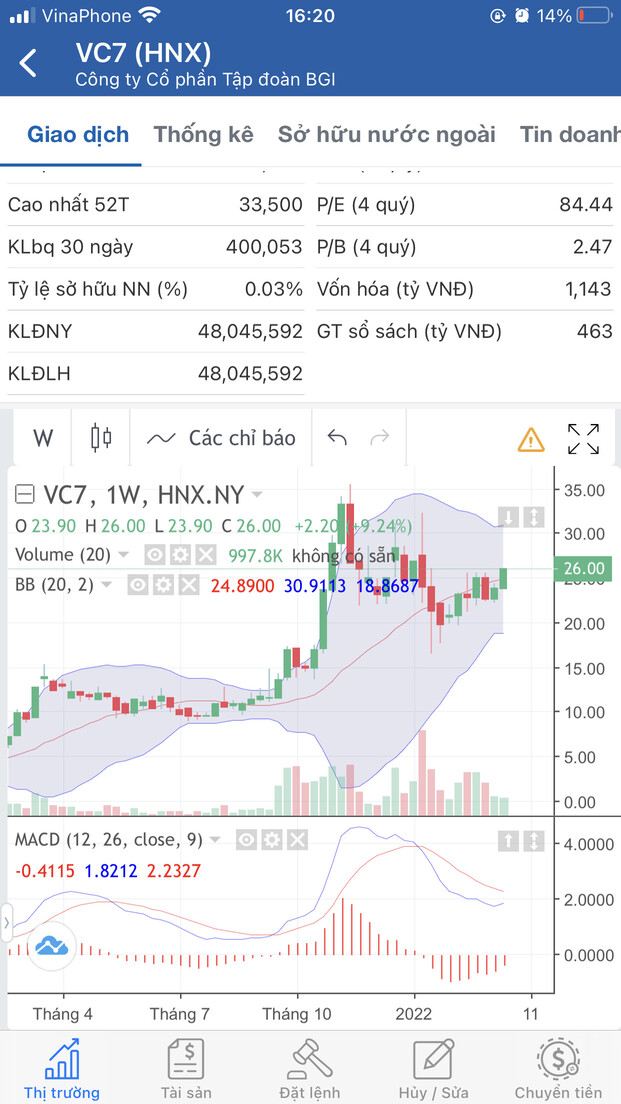The image size is (621, 1104).
Task: Hide the Volume (20) indicator
Action: [156, 555]
